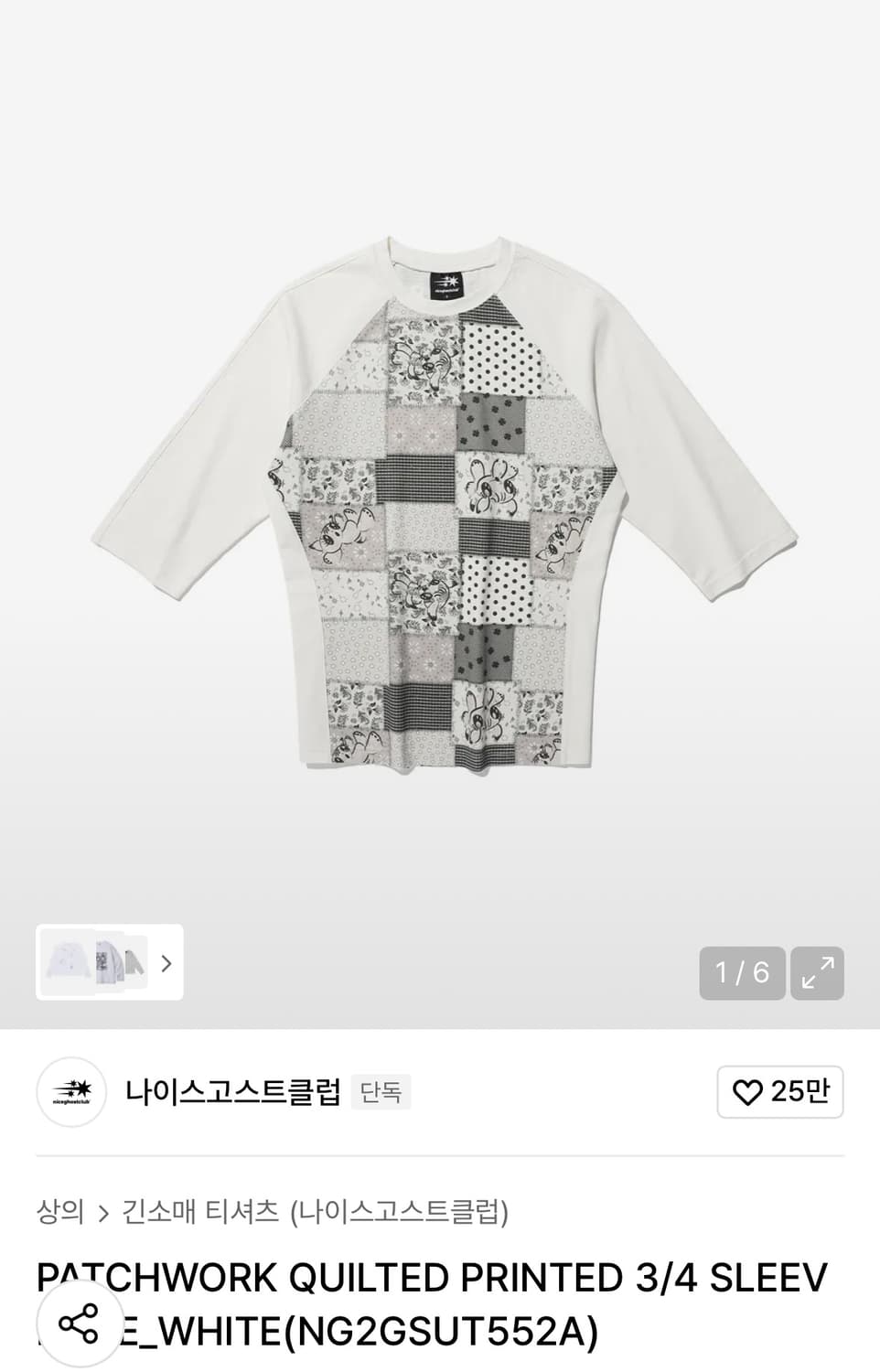Tap the main product photo of the shirt

[439, 512]
